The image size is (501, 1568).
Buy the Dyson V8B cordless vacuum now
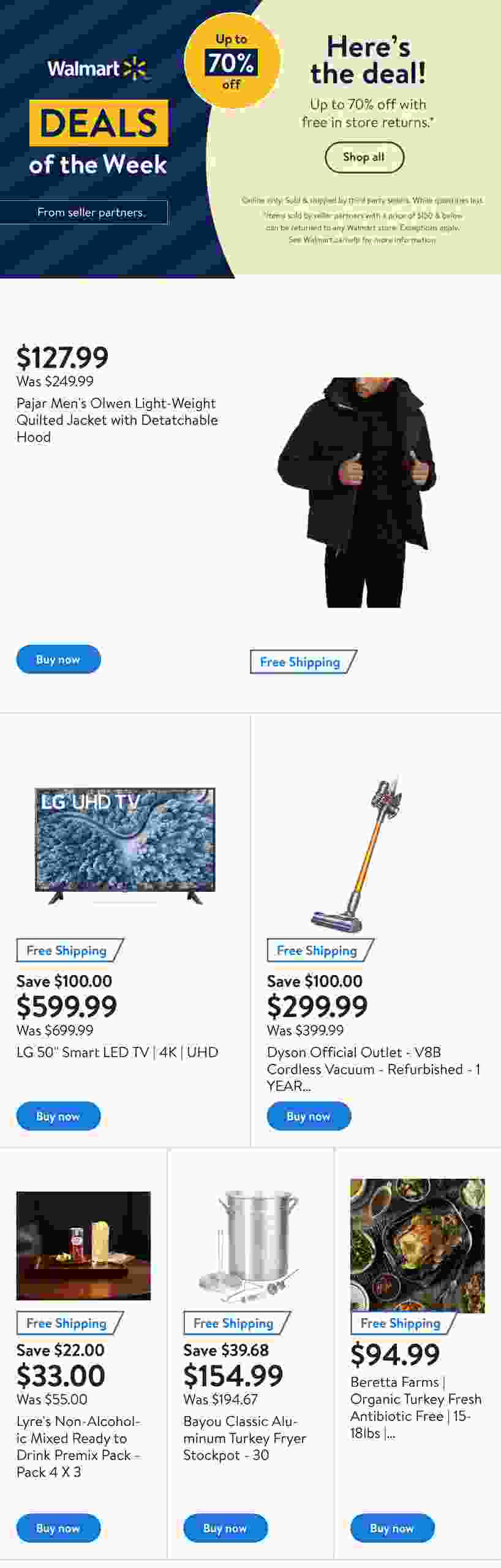308,1115
